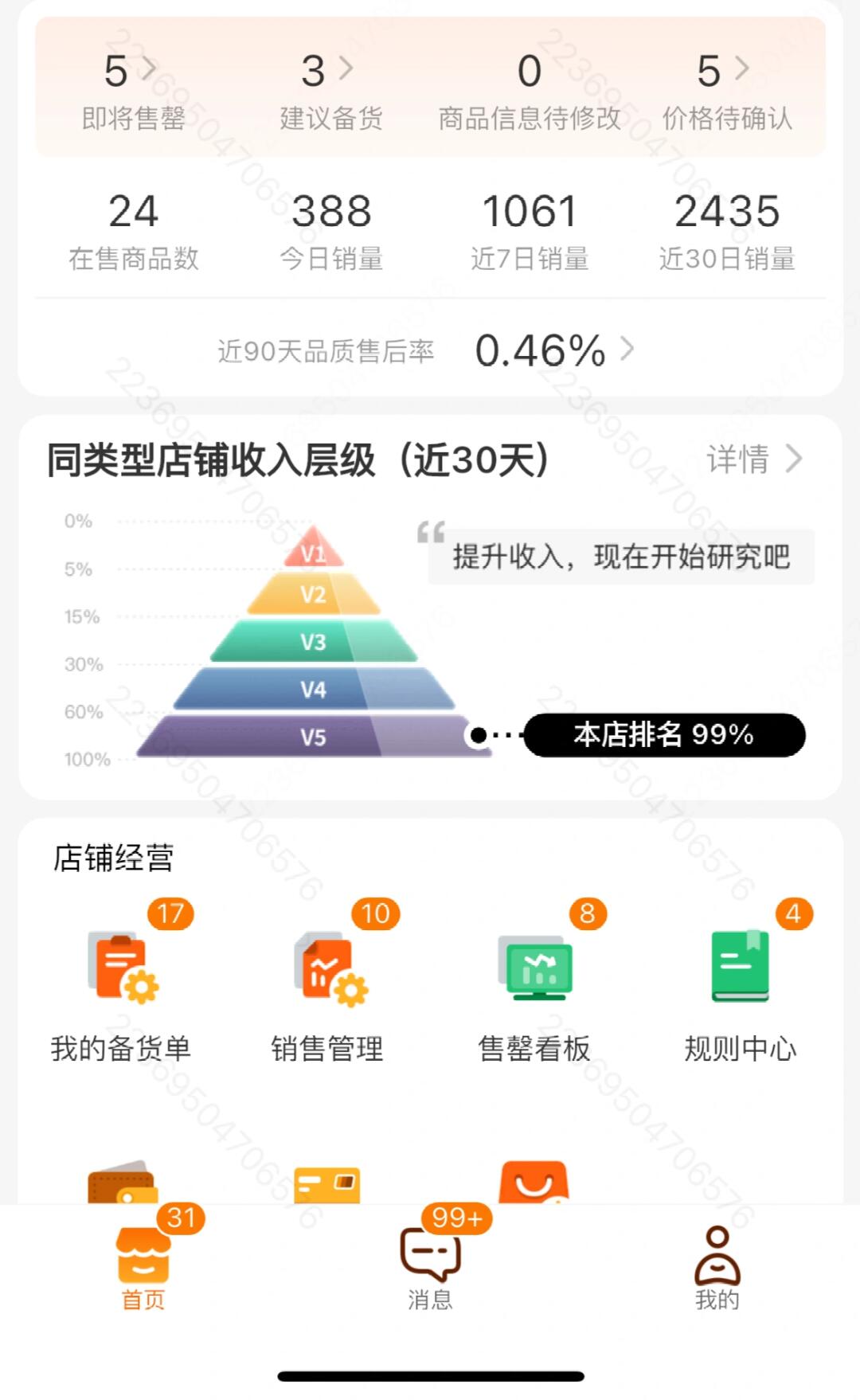Image resolution: width=860 pixels, height=1400 pixels.
Task: Open the 即将售罄 items count
Action: [x=132, y=89]
